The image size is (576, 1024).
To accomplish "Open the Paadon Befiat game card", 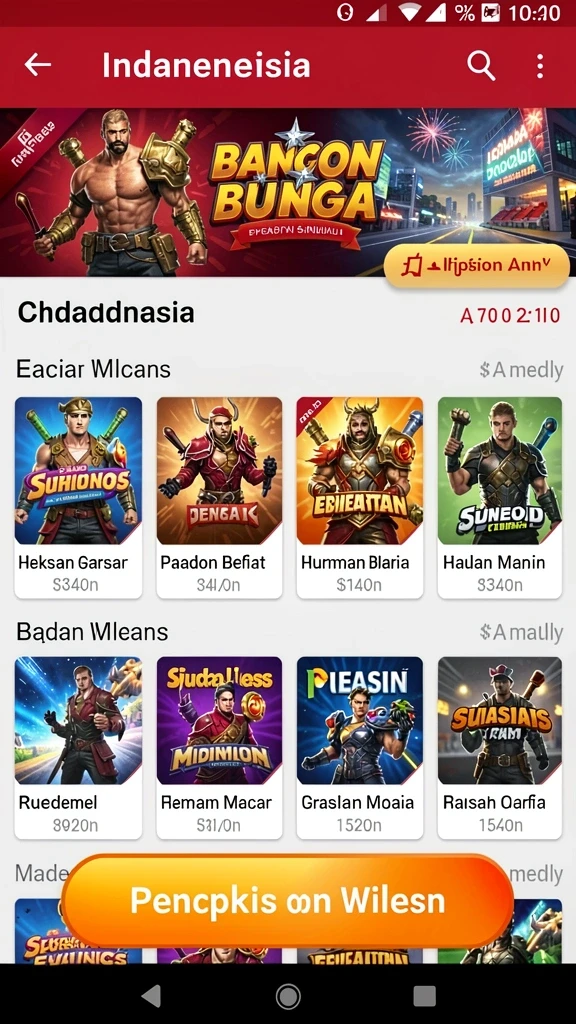I will 219,498.
